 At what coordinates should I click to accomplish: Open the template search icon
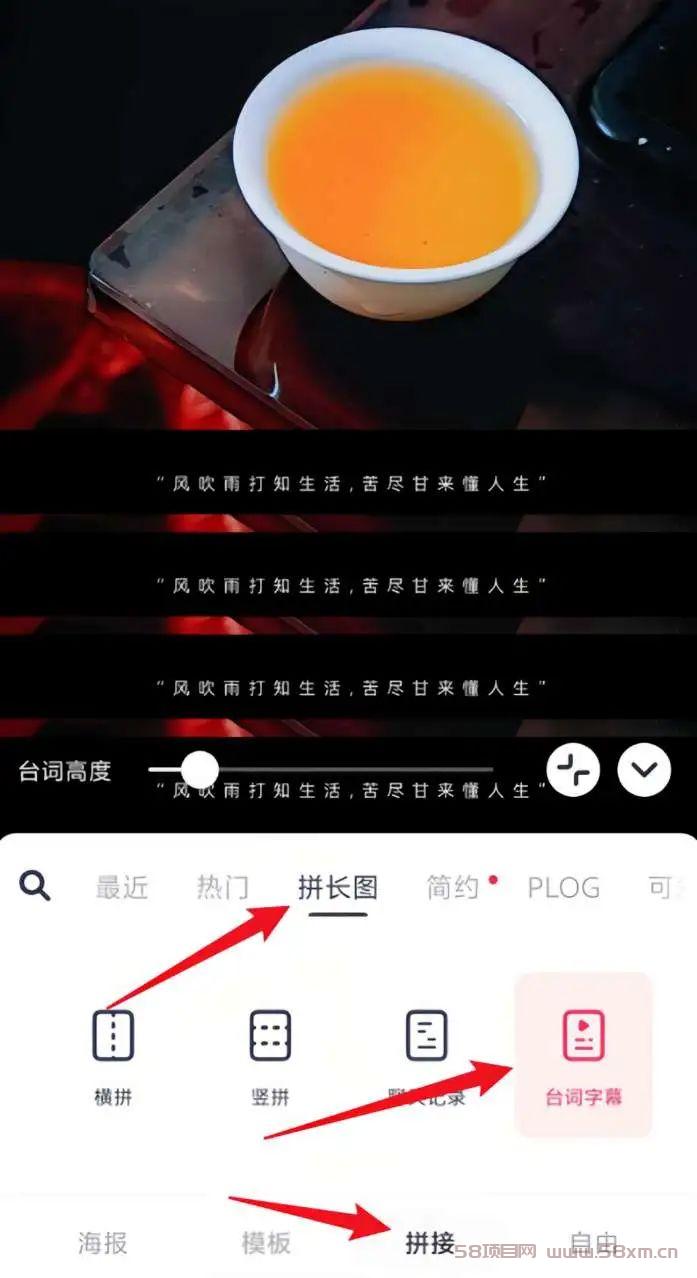35,886
